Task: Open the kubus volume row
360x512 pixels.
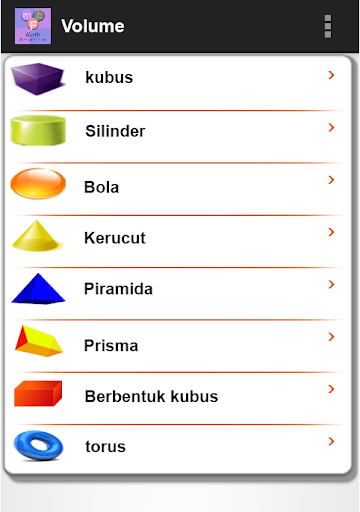Action: coord(178,84)
